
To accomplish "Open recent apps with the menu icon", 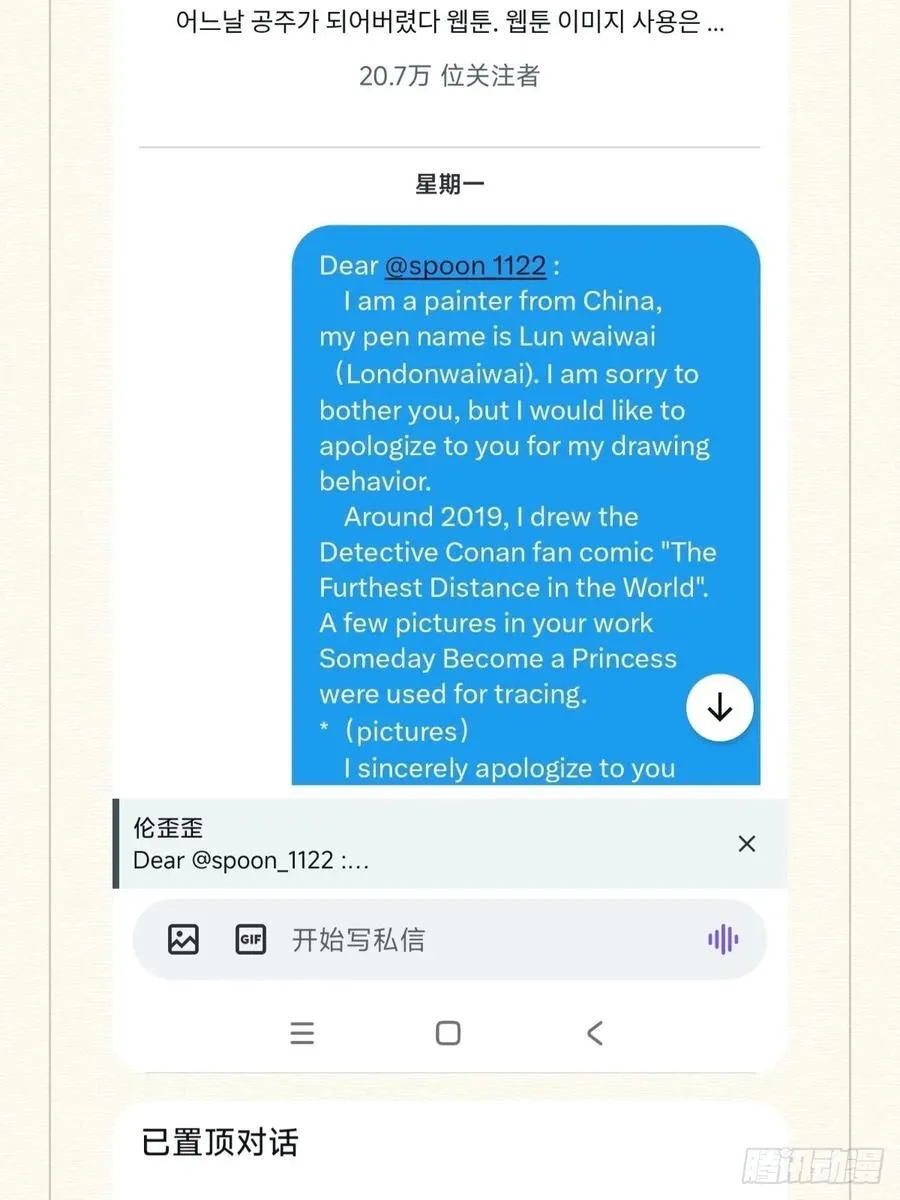I will click(302, 1032).
